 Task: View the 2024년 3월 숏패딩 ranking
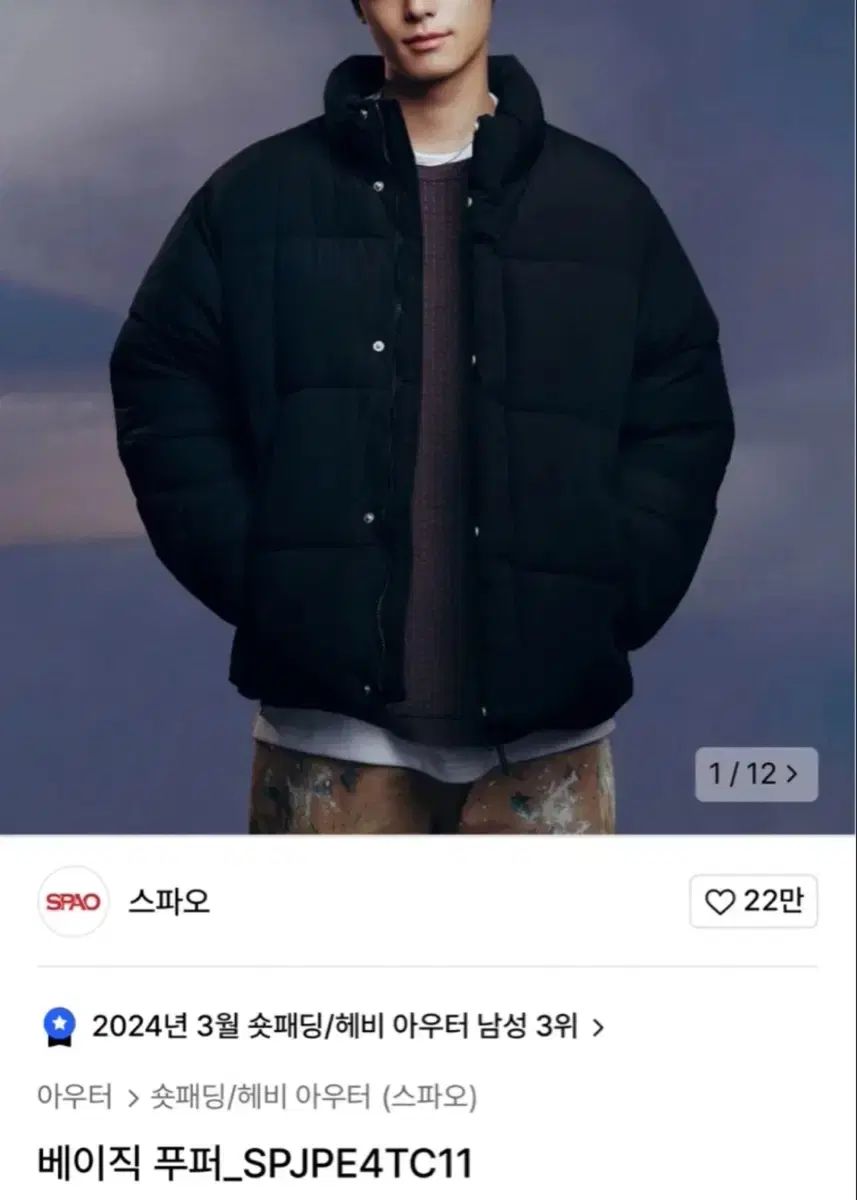[x=334, y=1026]
